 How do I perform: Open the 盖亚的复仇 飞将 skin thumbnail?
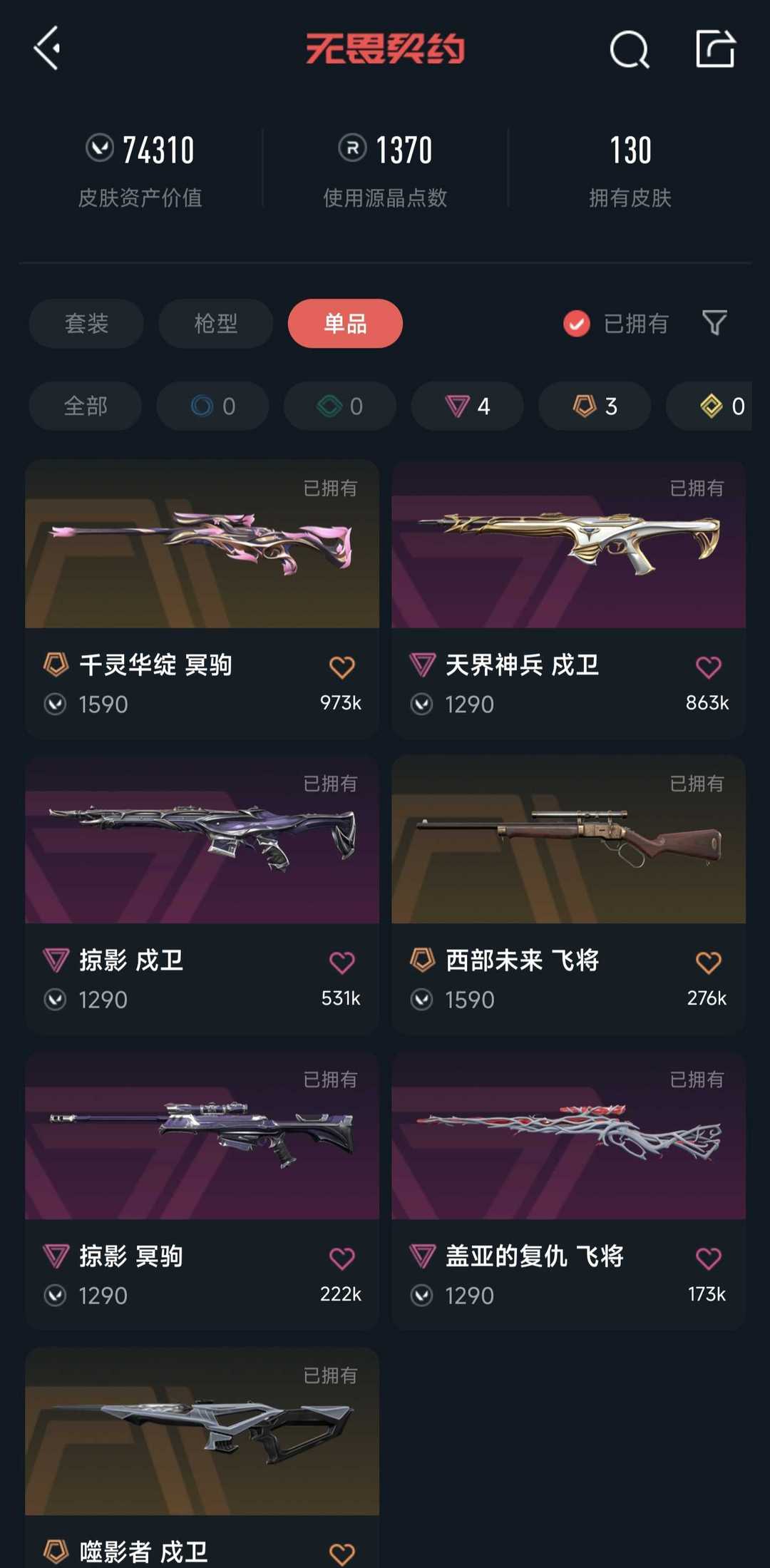tap(568, 1139)
